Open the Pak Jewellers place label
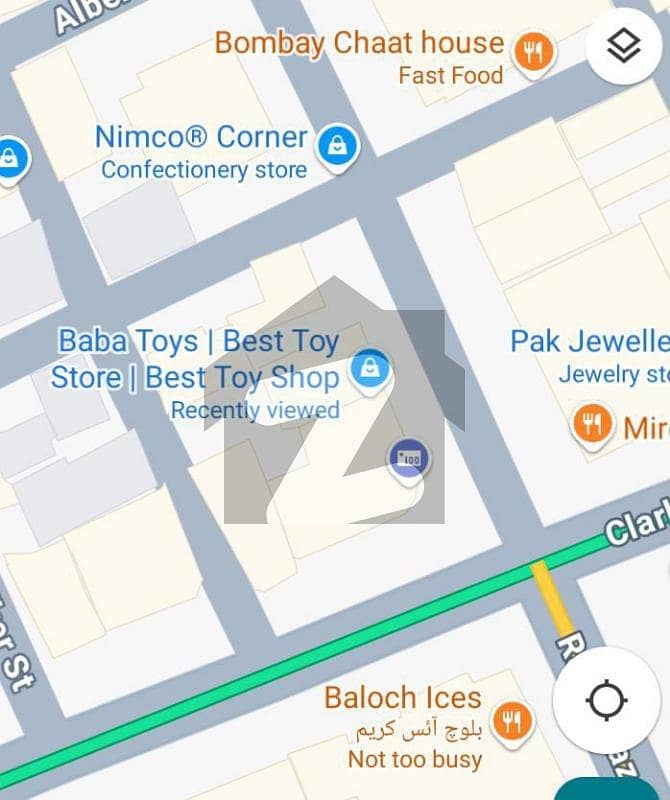670x800 pixels. (590, 341)
